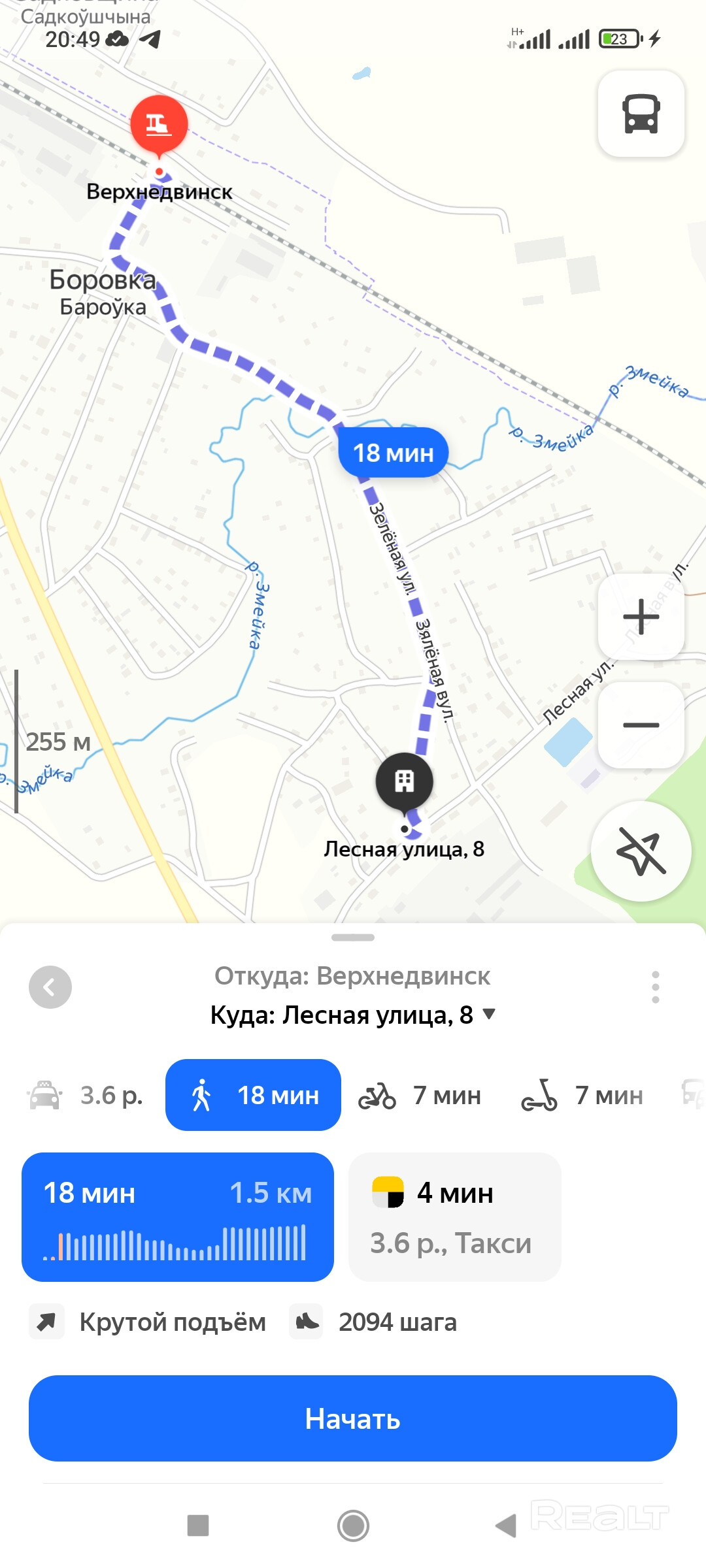Select the walking 18 мин tab
Screen dimensions: 706x1568
point(253,1095)
